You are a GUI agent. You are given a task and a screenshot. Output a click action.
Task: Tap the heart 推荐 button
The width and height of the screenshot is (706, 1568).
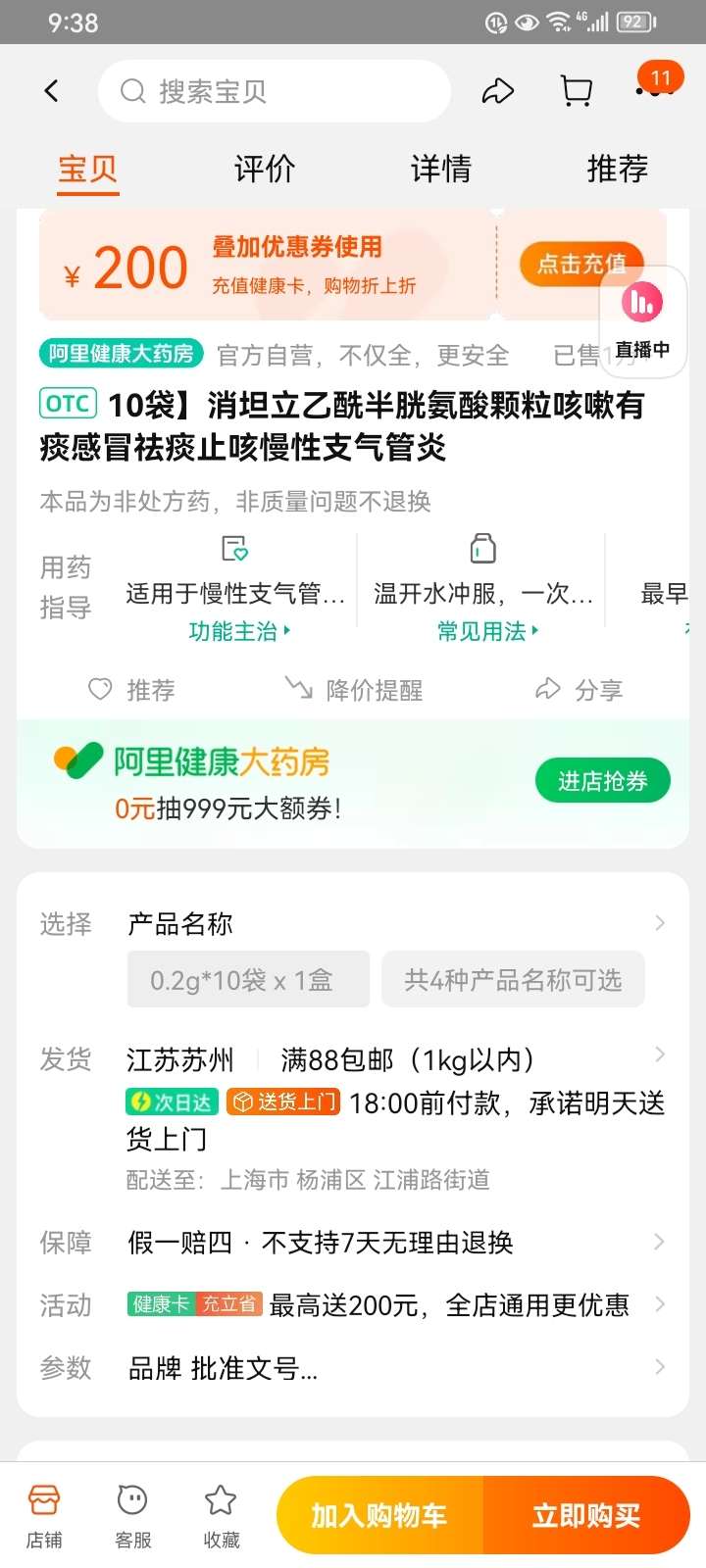[131, 690]
